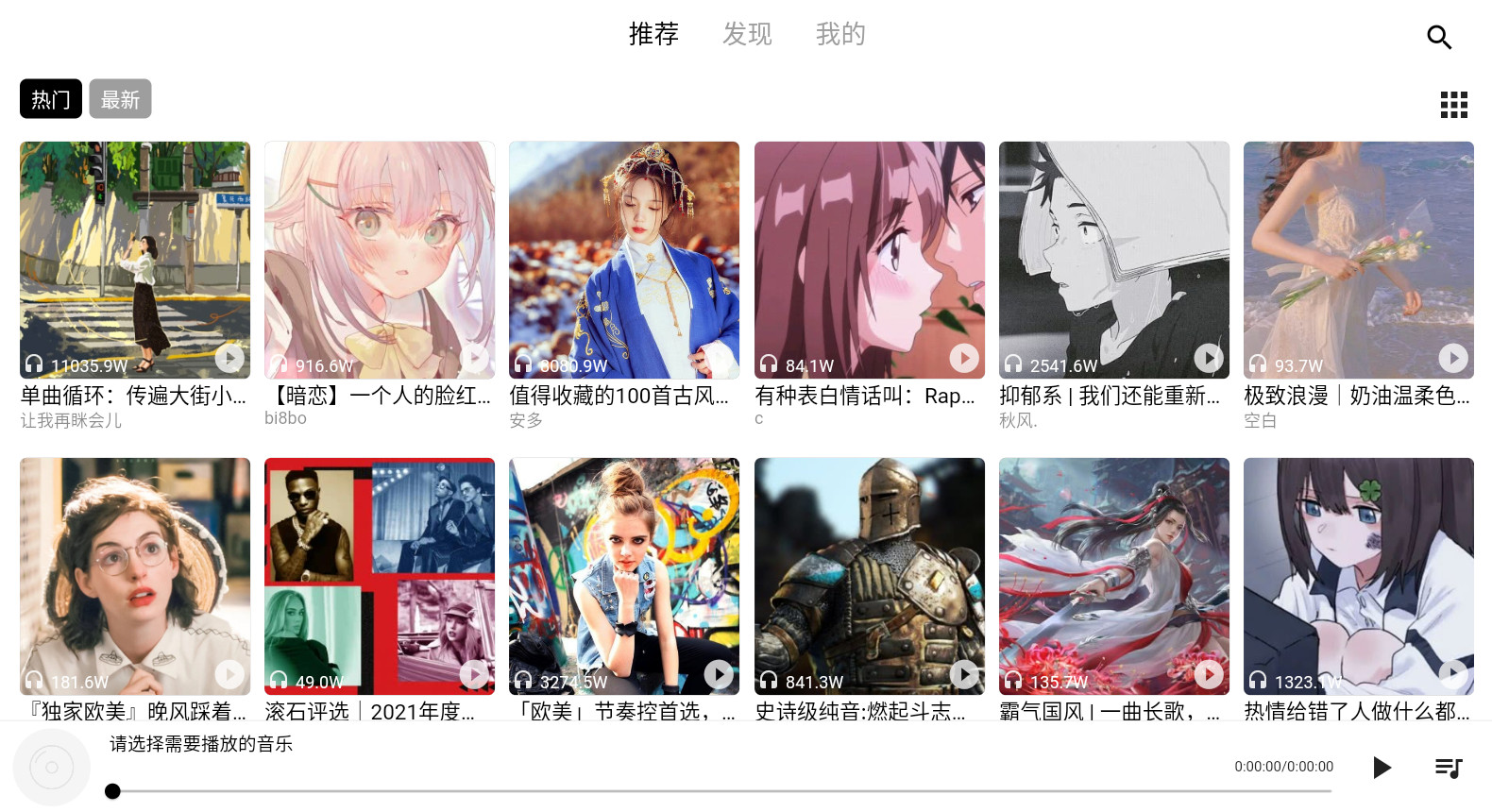Tap the play button in player bar
The image size is (1492, 812).
click(x=1382, y=768)
